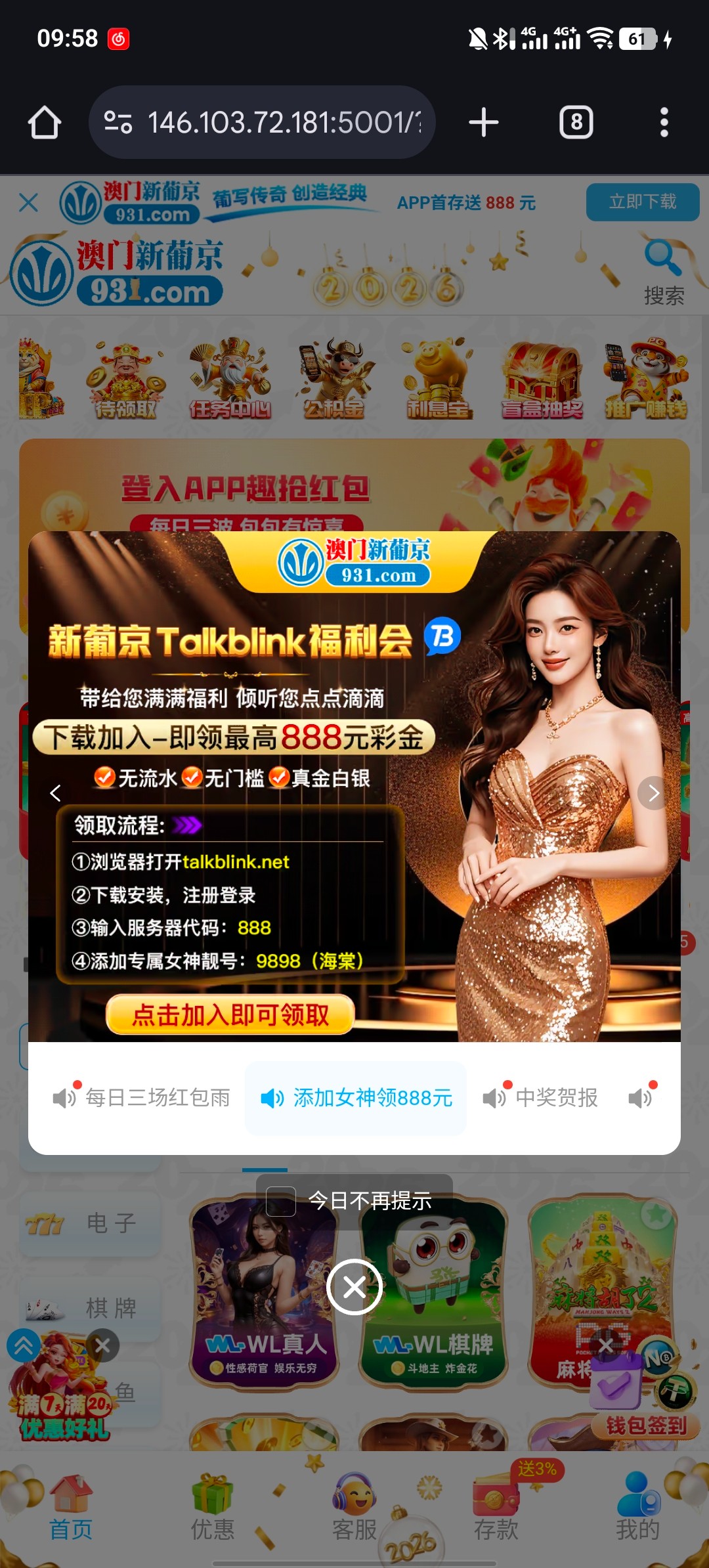This screenshot has width=709, height=1568.
Task: Open browser home page
Action: click(x=45, y=123)
